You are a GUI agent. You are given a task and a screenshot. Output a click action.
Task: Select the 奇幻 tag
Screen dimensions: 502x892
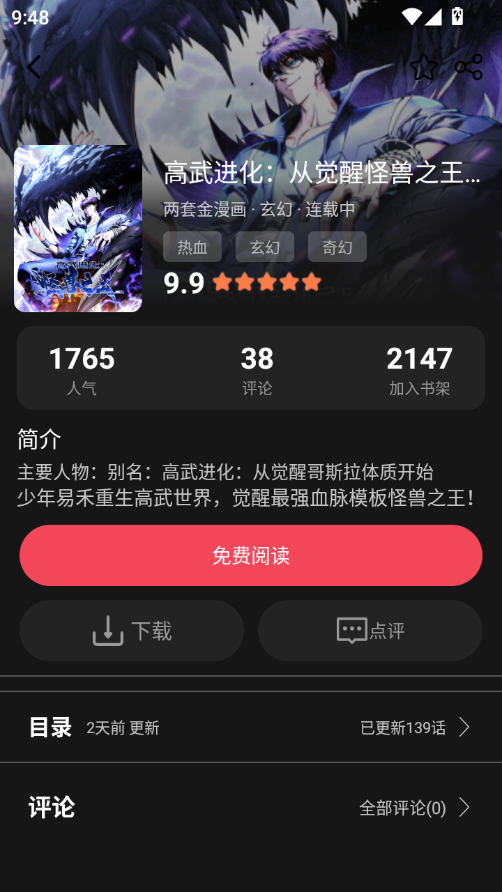tap(338, 247)
